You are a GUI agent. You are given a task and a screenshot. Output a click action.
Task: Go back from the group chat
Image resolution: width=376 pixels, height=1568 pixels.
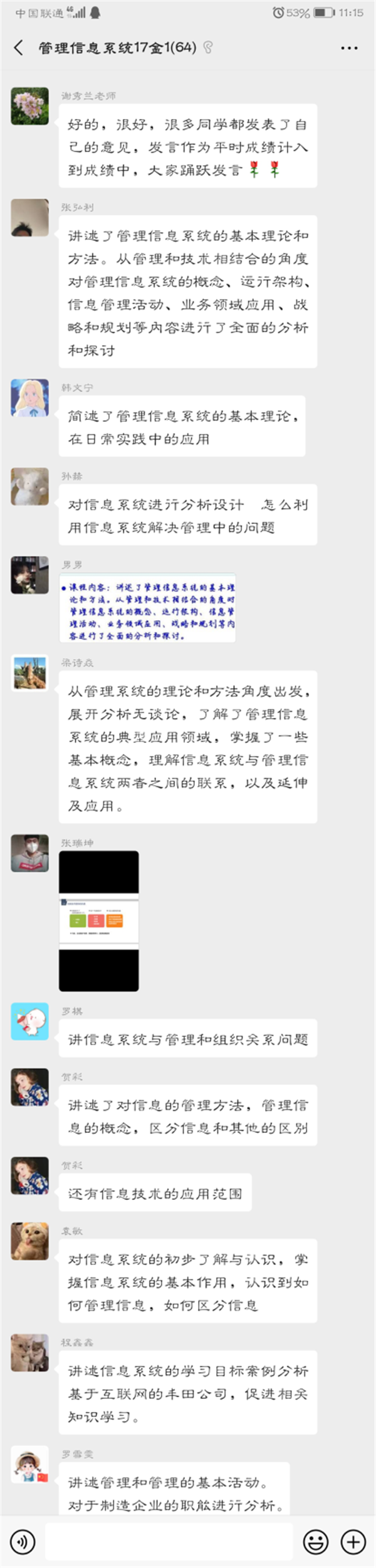(19, 48)
